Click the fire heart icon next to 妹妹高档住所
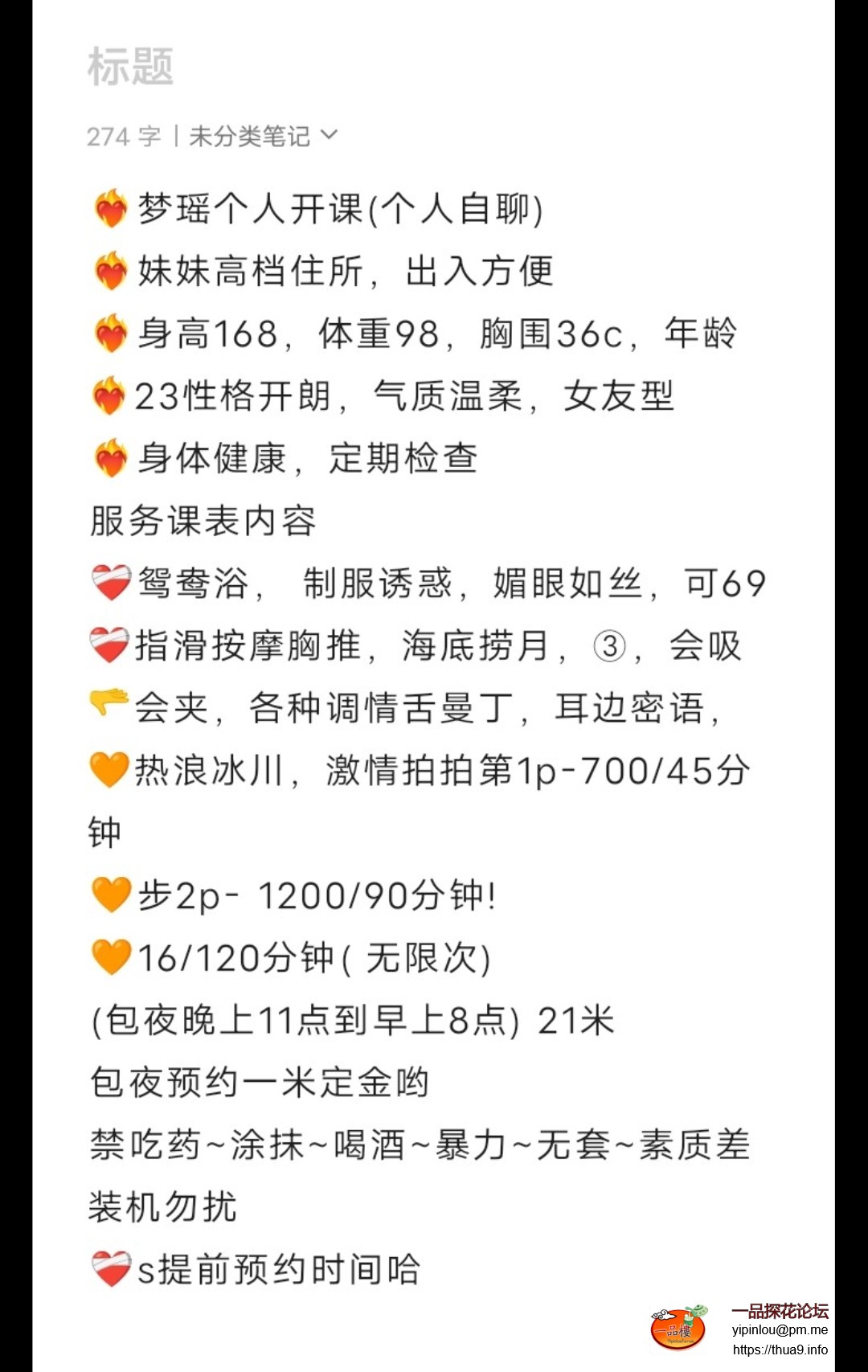 click(113, 271)
